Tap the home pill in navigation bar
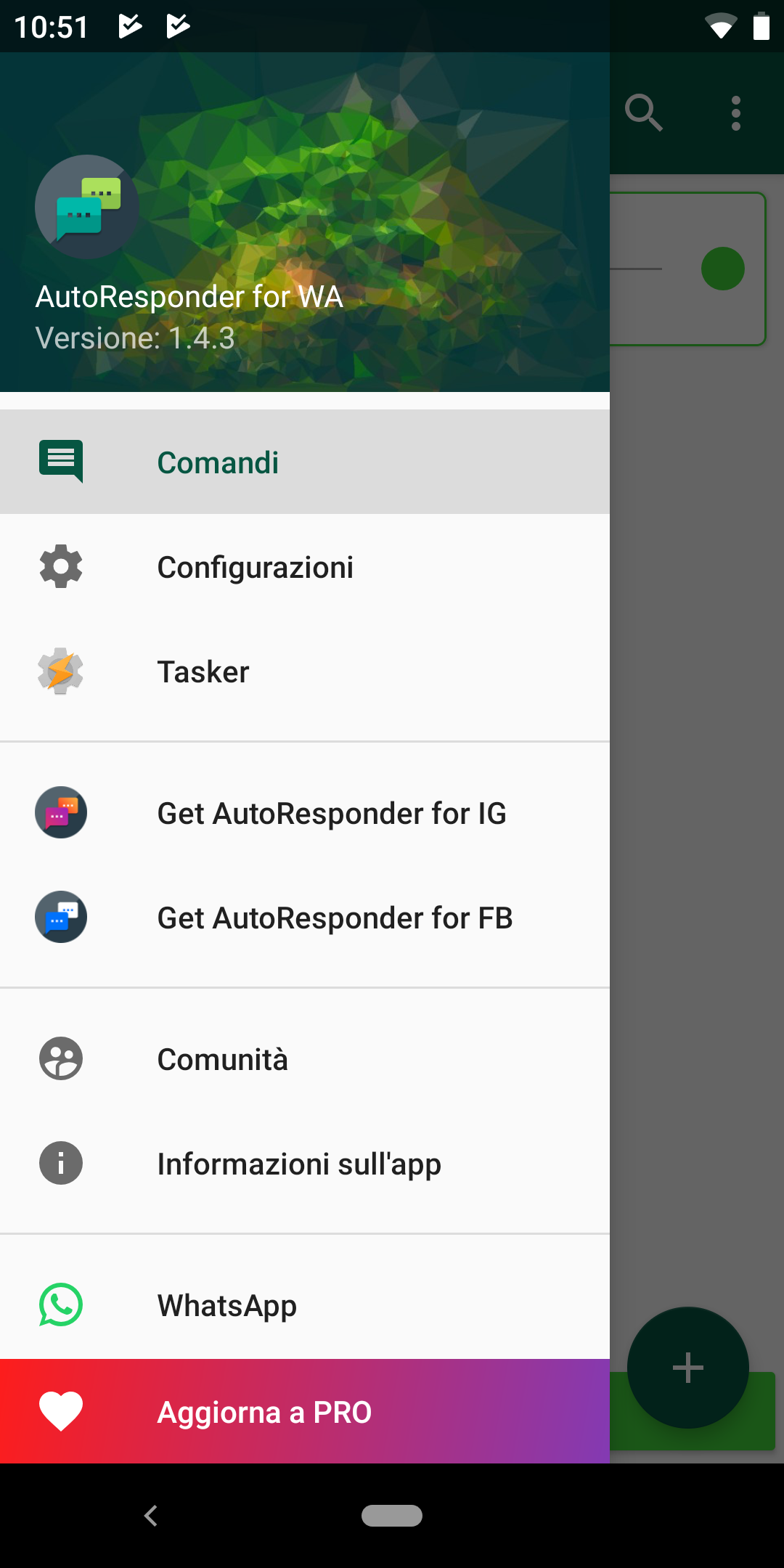784x1568 pixels. (x=392, y=1516)
